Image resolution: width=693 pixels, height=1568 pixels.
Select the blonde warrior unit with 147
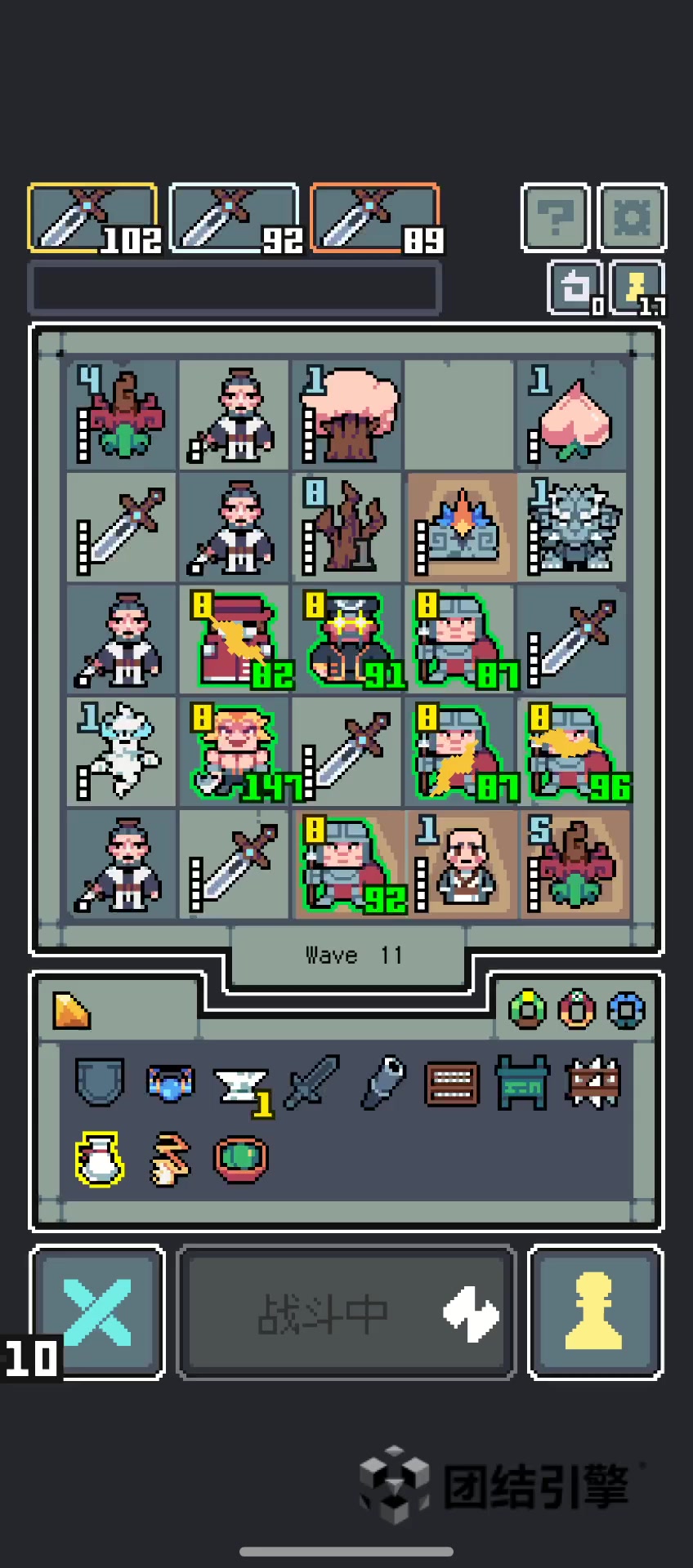click(x=235, y=751)
